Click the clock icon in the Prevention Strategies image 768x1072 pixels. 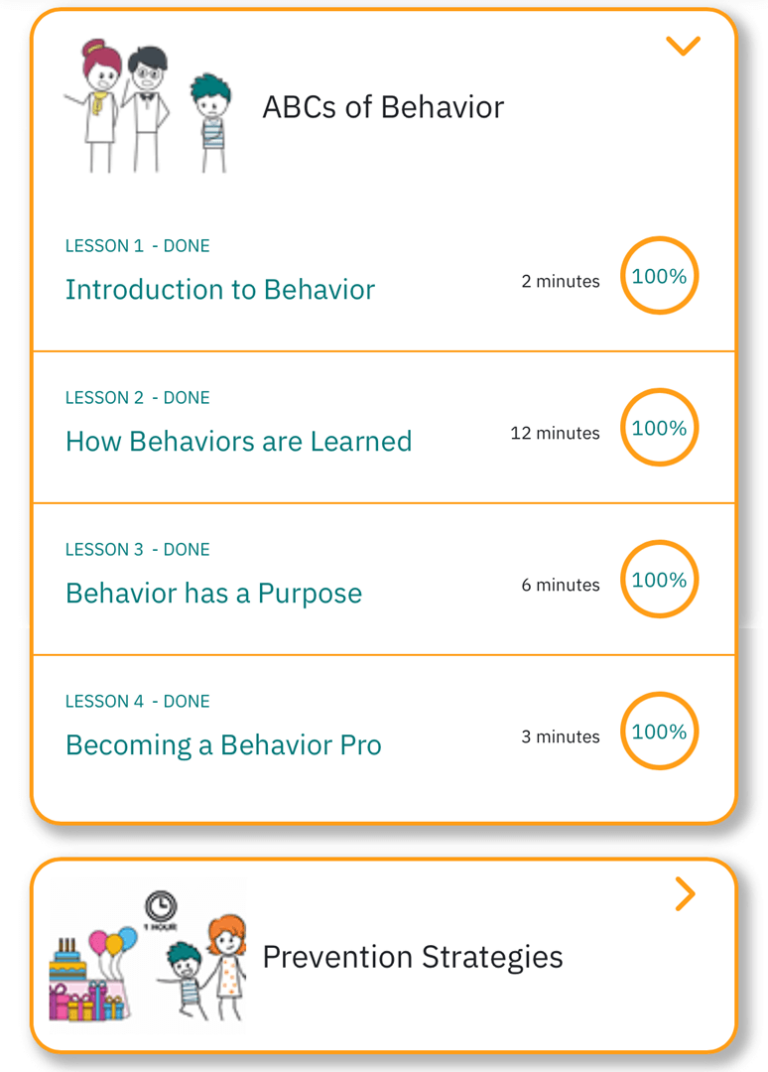pyautogui.click(x=160, y=903)
